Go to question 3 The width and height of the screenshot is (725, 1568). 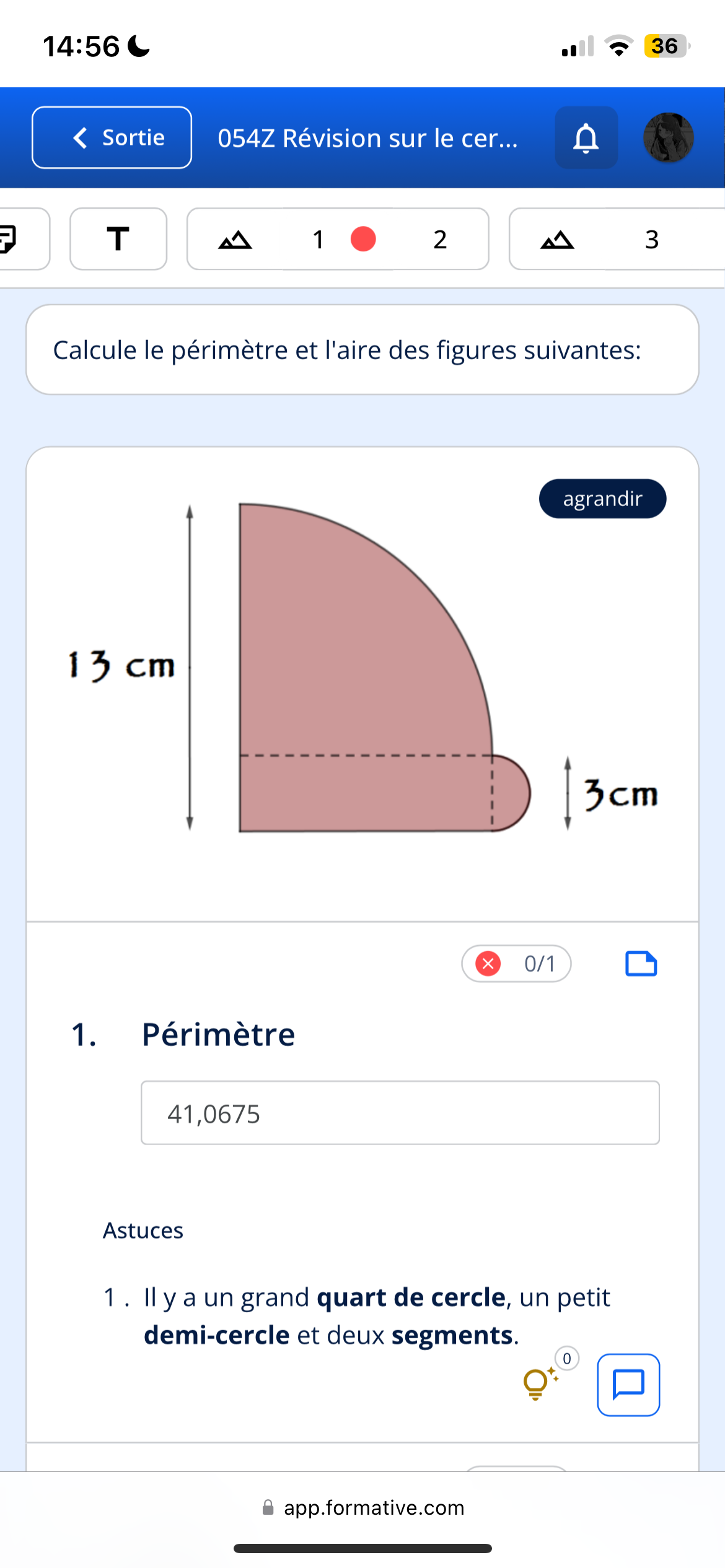[651, 239]
